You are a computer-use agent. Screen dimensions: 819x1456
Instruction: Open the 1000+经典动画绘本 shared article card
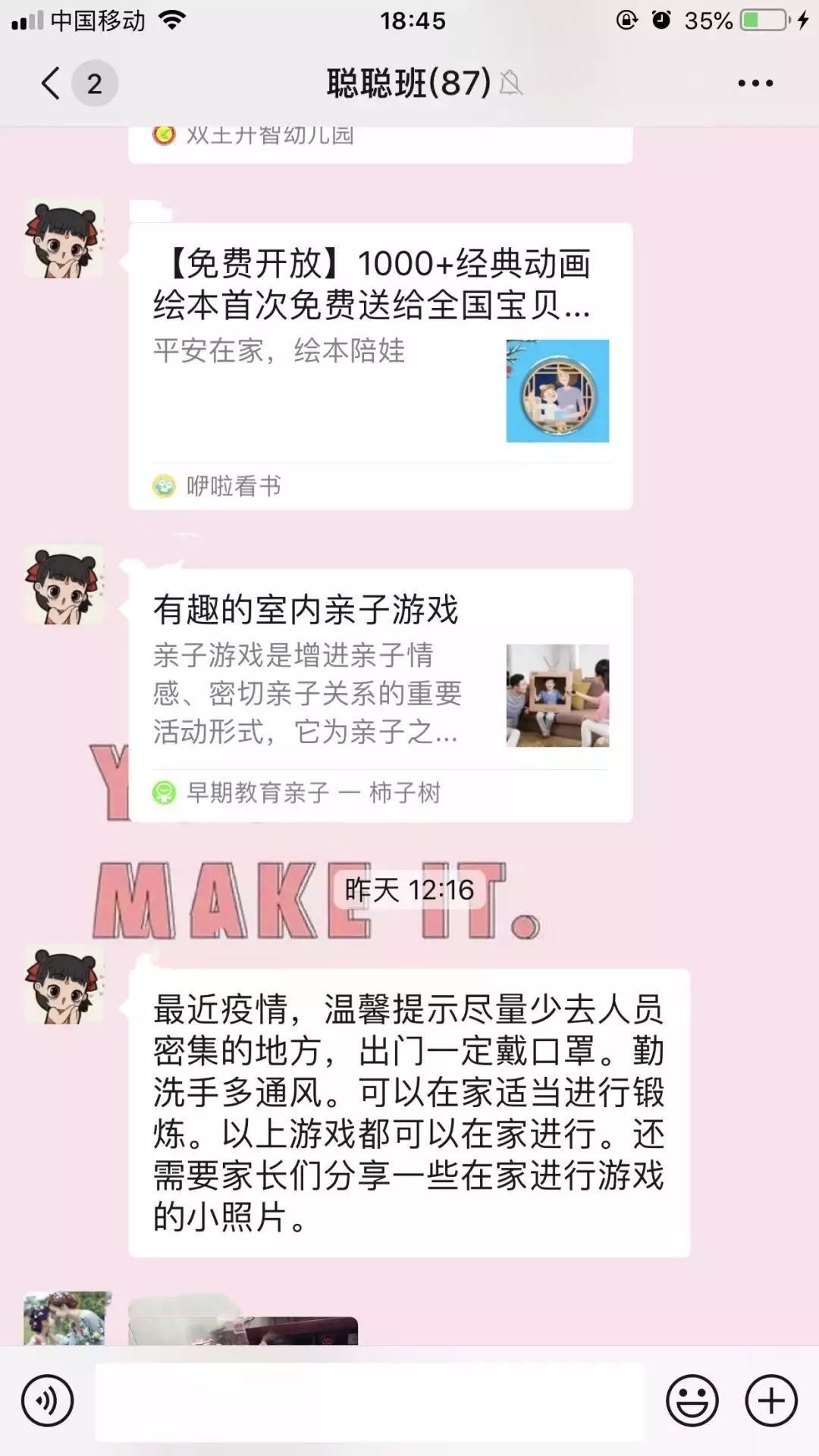click(380, 366)
